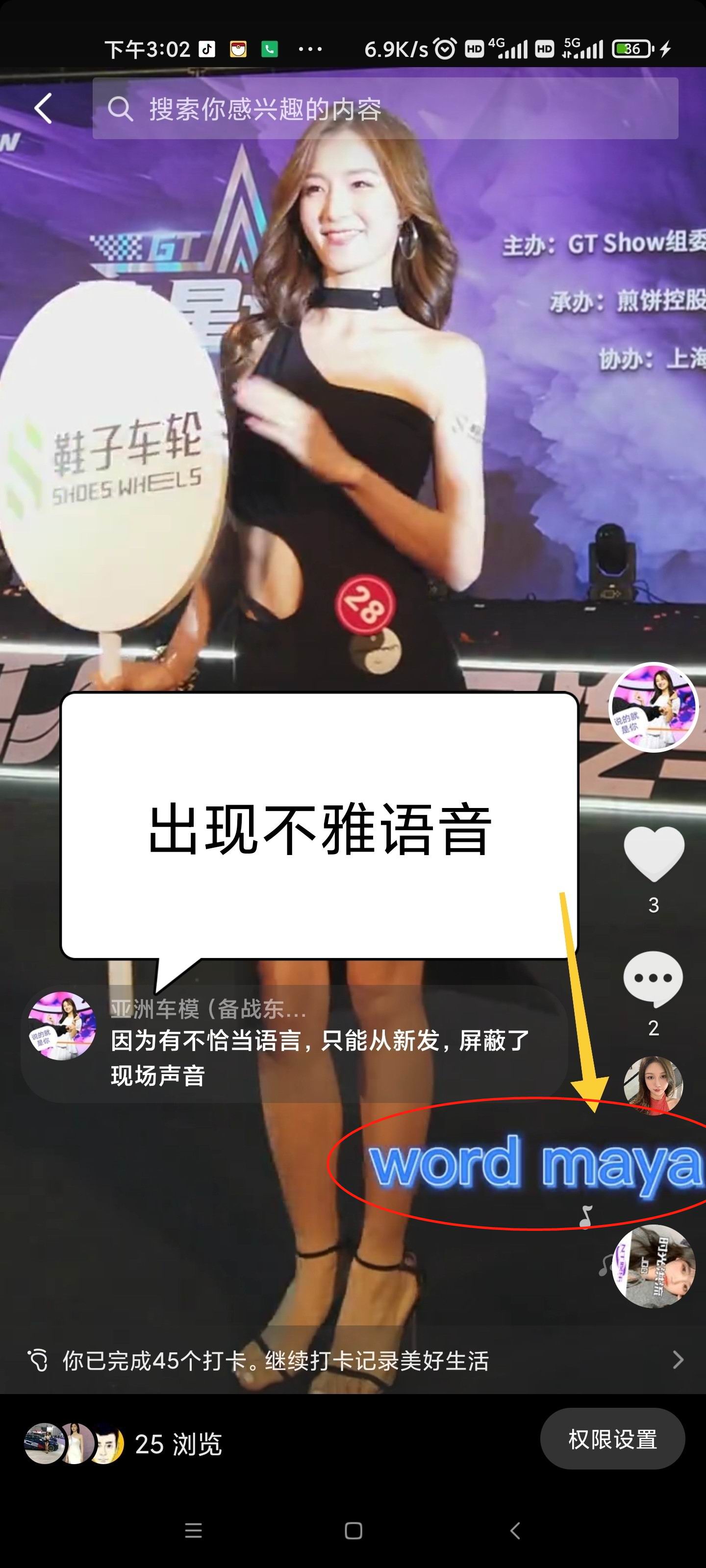Open the pinned comment from 亚洲车模

294,1044
